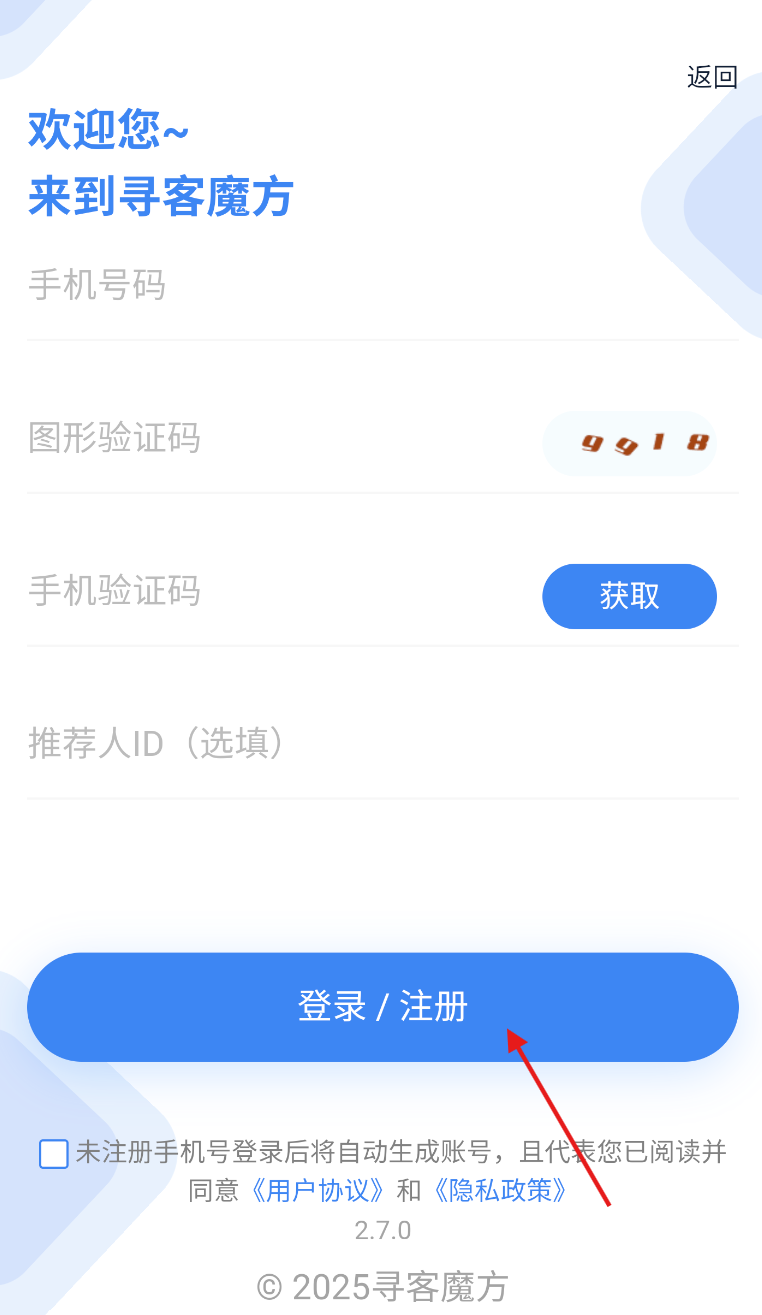Tap 返回 to go back
Screen dimensions: 762x1315
point(712,77)
